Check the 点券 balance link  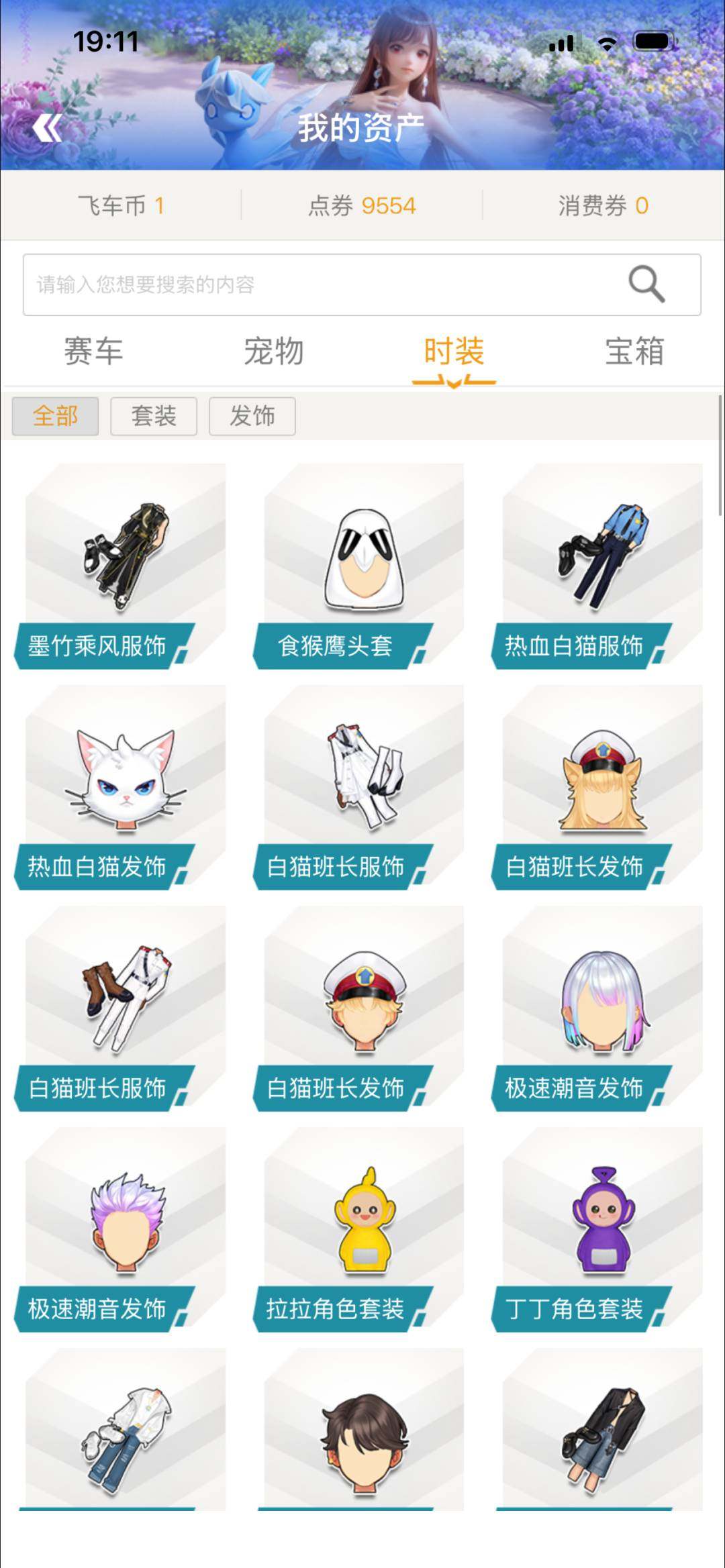pos(362,207)
